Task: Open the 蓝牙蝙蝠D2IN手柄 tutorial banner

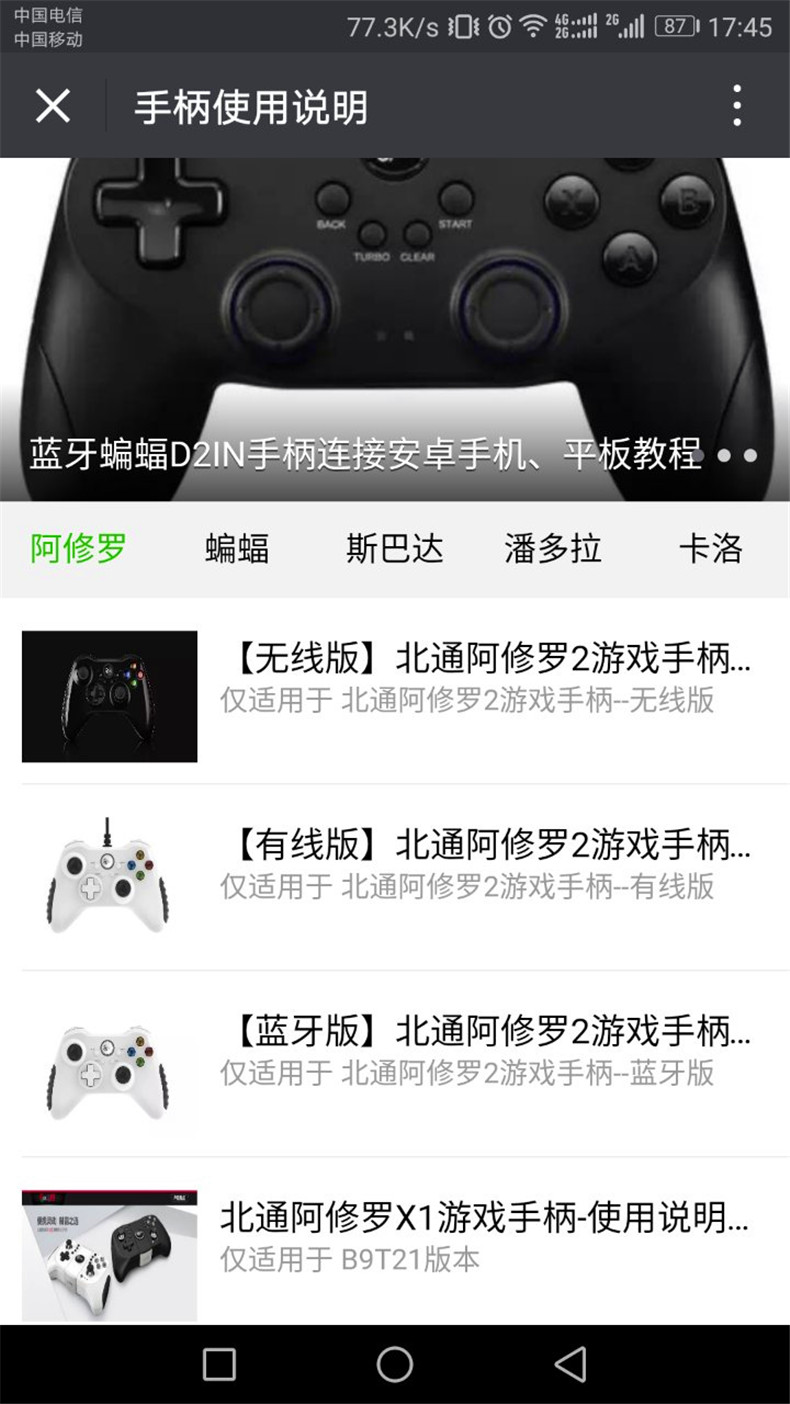Action: pyautogui.click(x=394, y=330)
